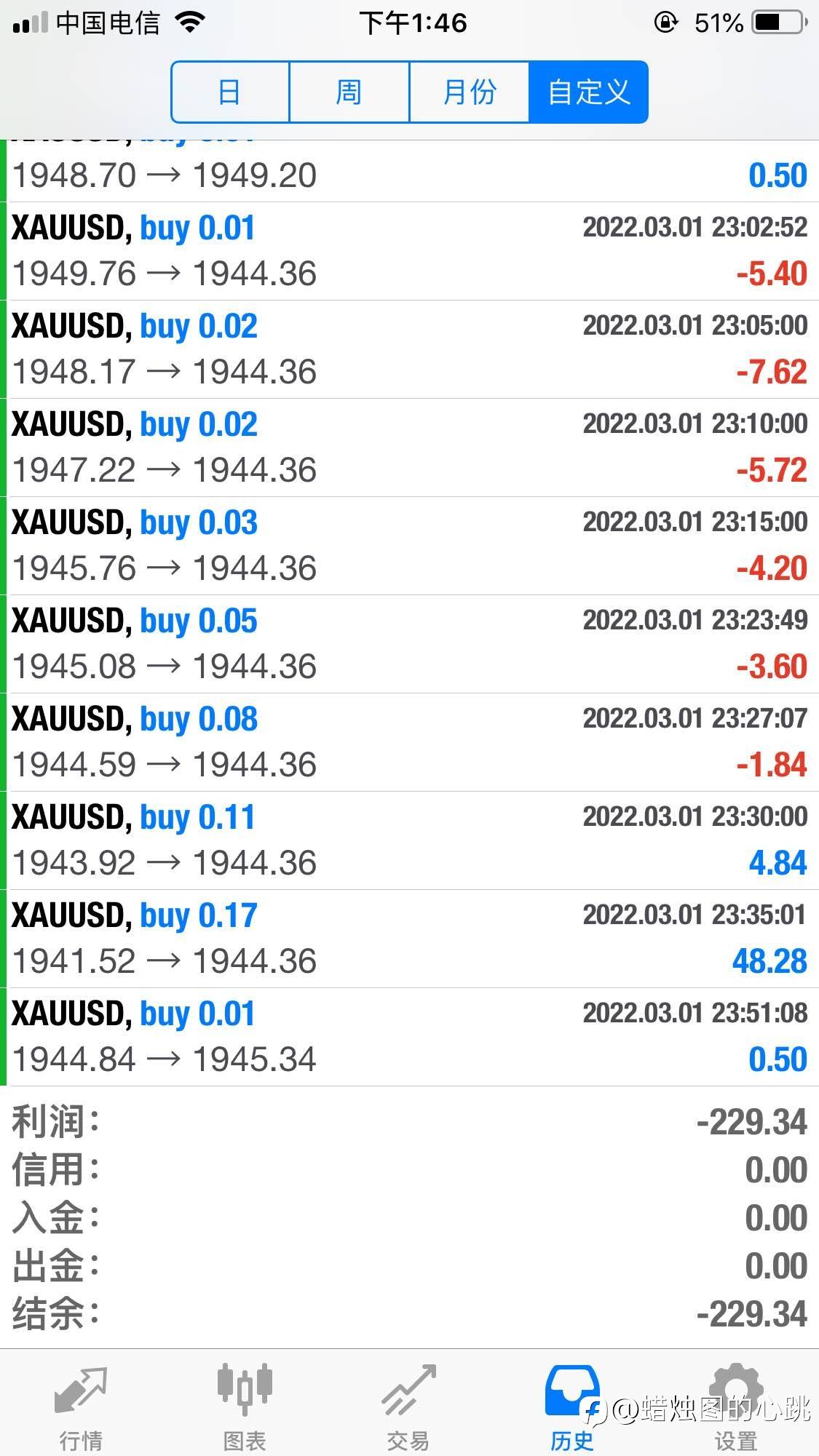Select the 自定义 period tab

click(588, 92)
